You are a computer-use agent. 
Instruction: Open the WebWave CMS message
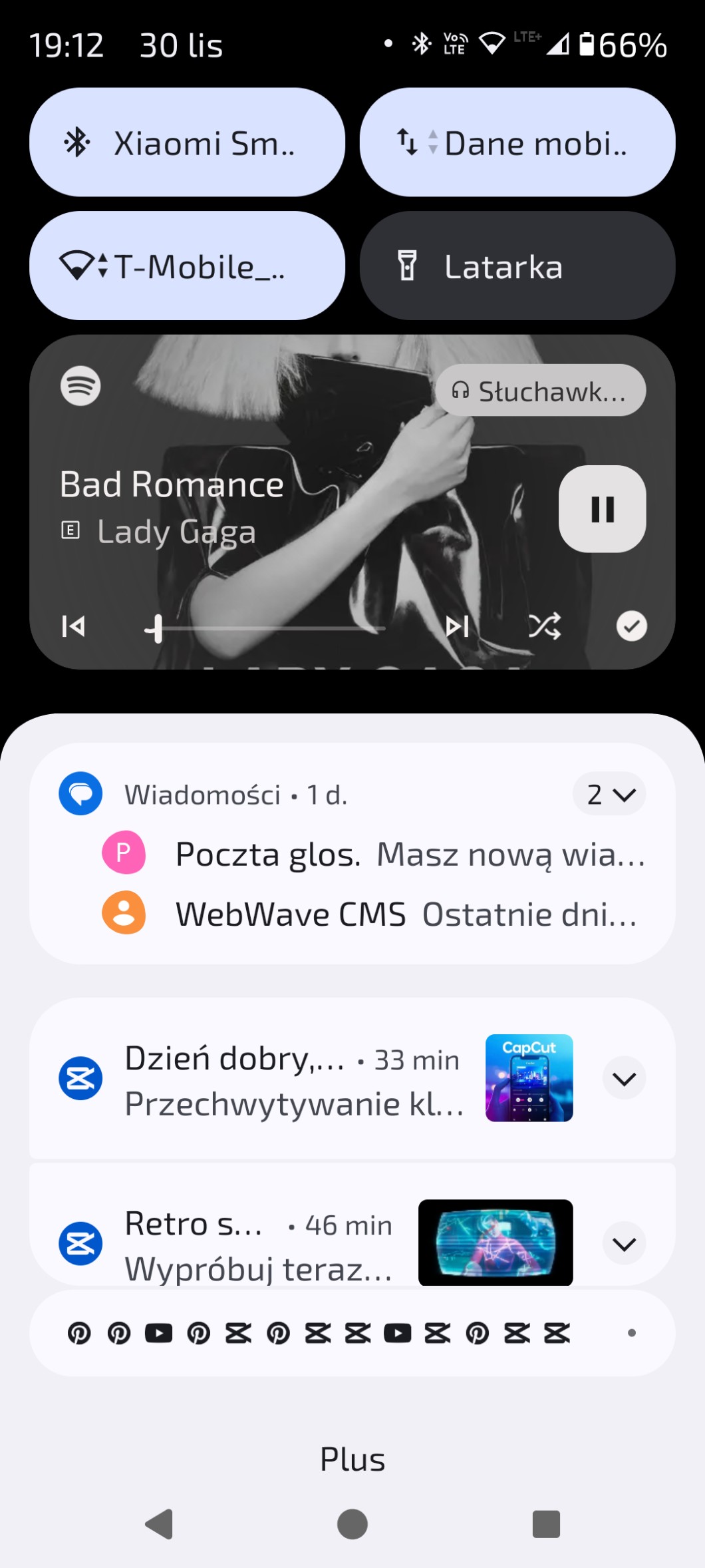[399, 914]
